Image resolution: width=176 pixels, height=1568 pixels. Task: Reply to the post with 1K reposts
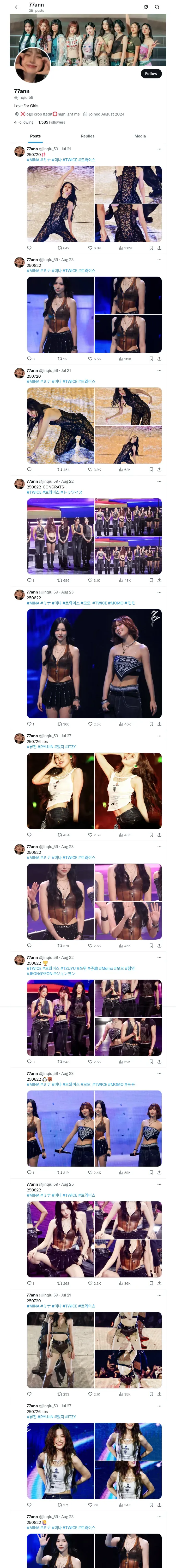coord(29,359)
